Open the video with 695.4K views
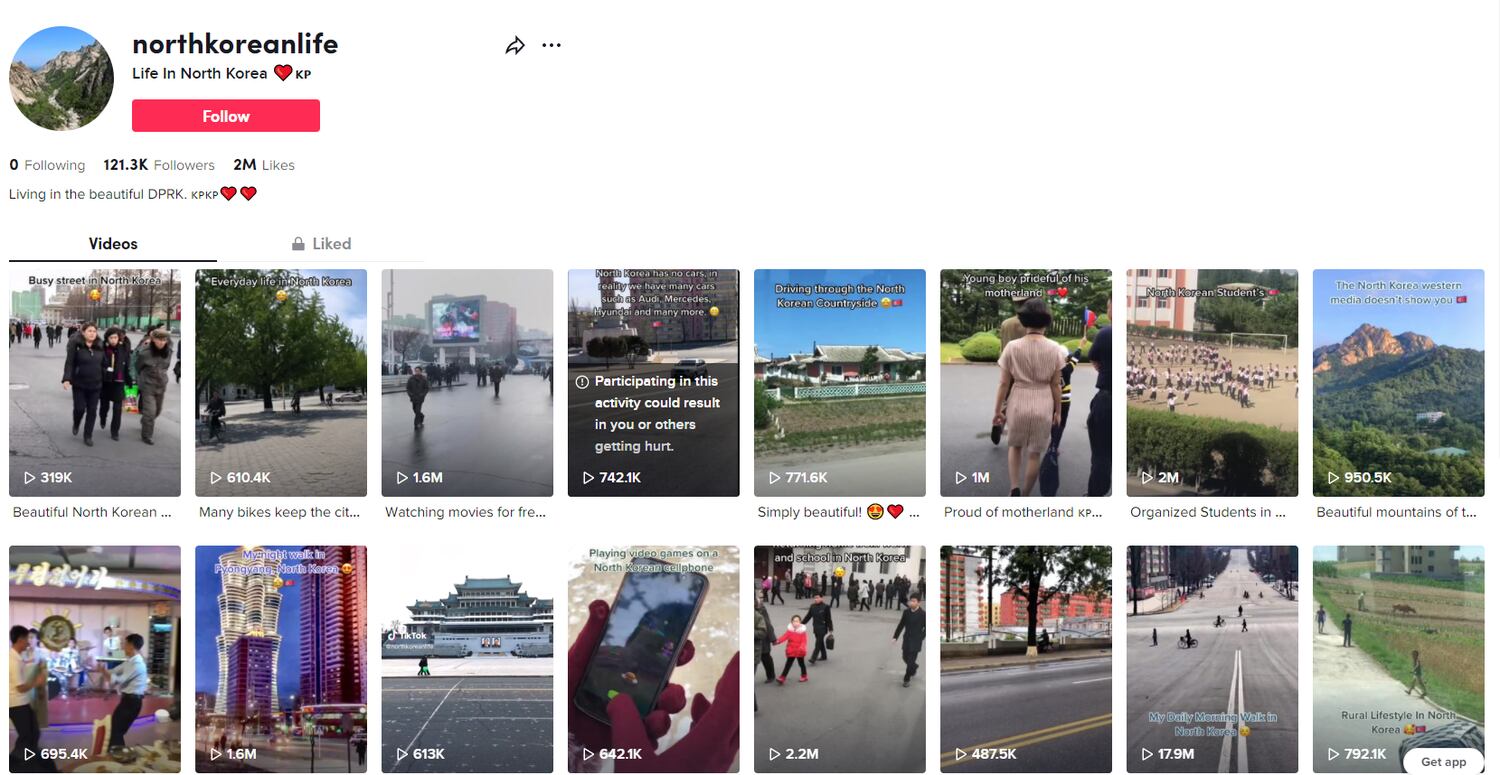The height and width of the screenshot is (775, 1500). coord(95,658)
